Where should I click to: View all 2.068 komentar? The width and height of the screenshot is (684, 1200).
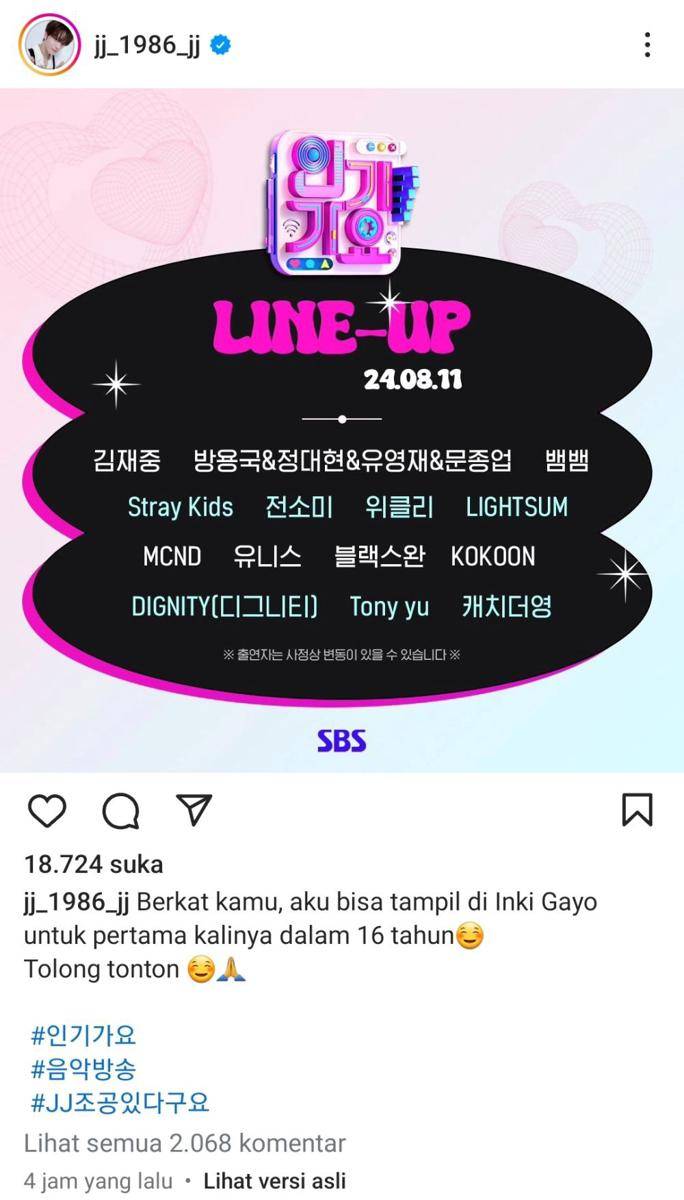tap(185, 1143)
